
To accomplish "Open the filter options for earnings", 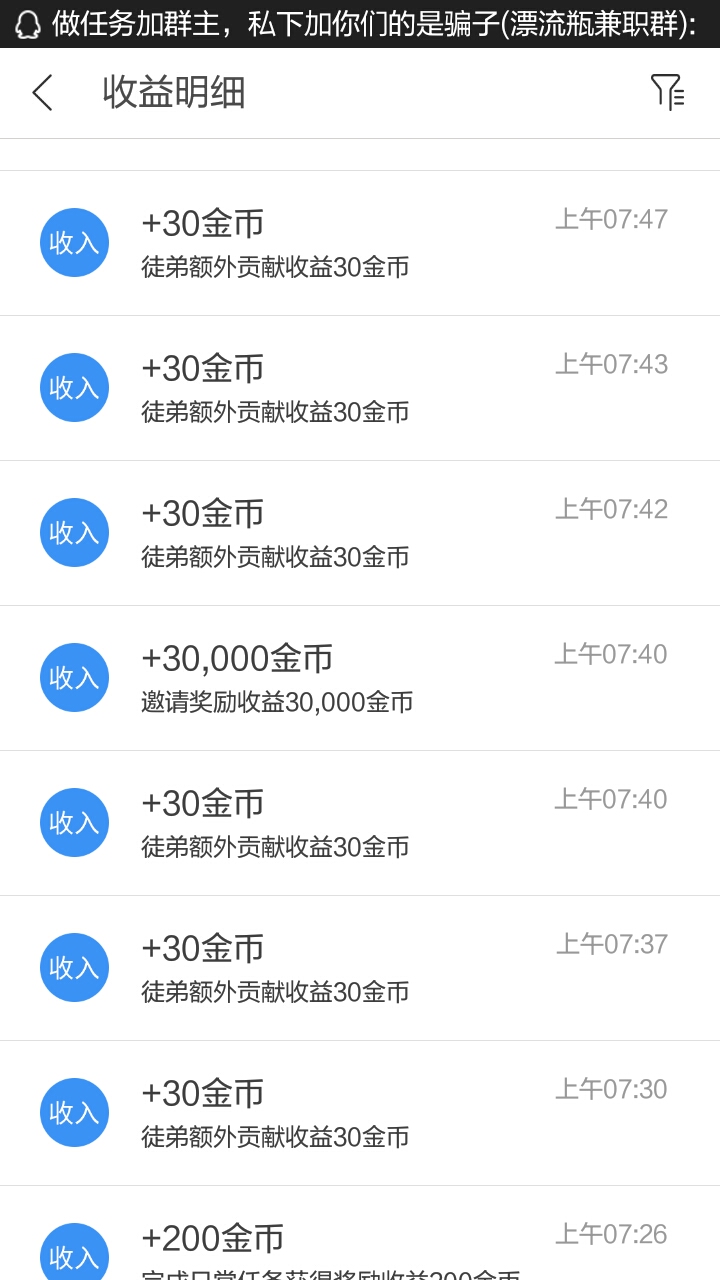I will 667,92.
